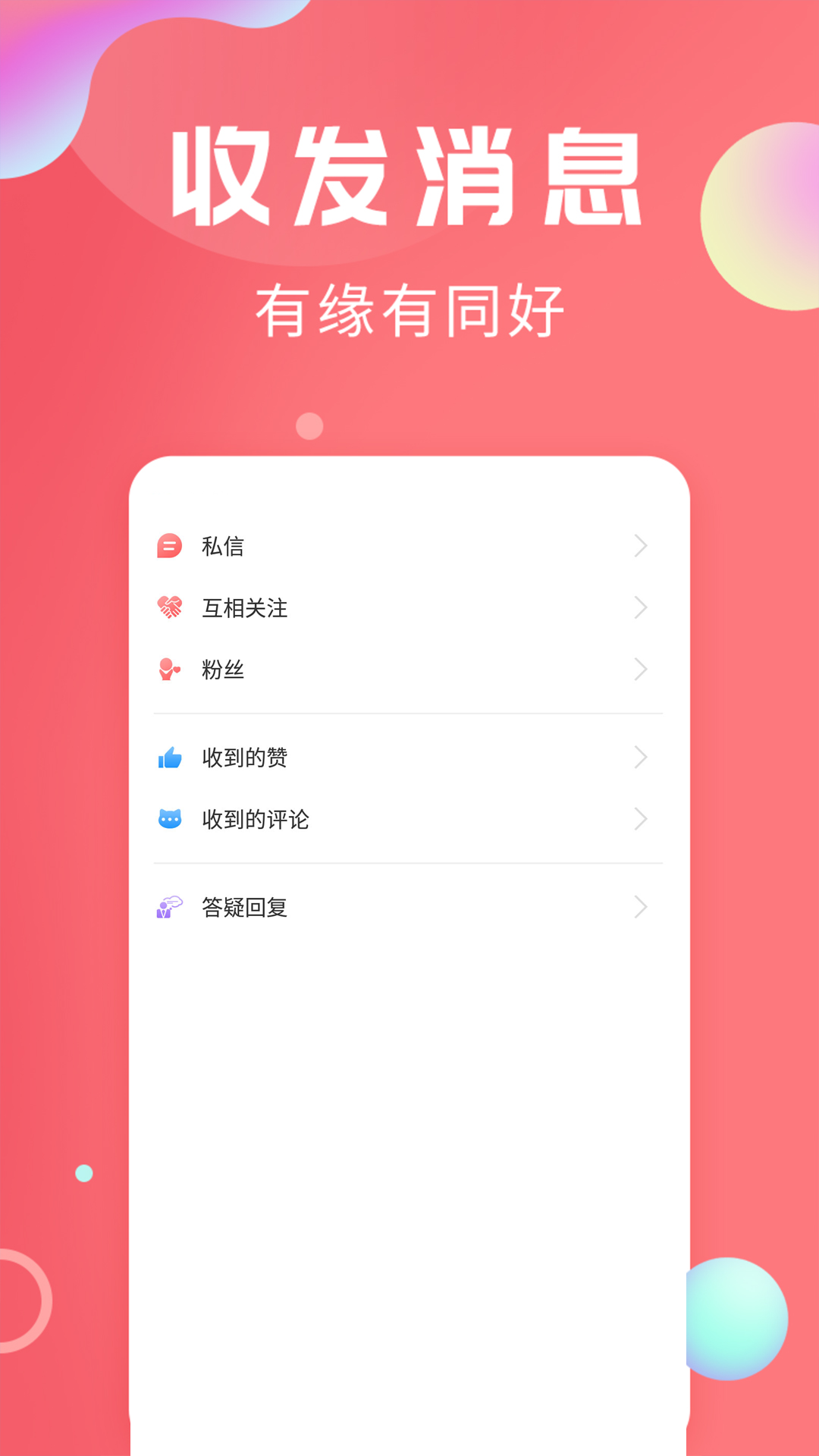This screenshot has height=1456, width=819.
Task: Tap the 粉丝 fans person icon
Action: coord(171,669)
